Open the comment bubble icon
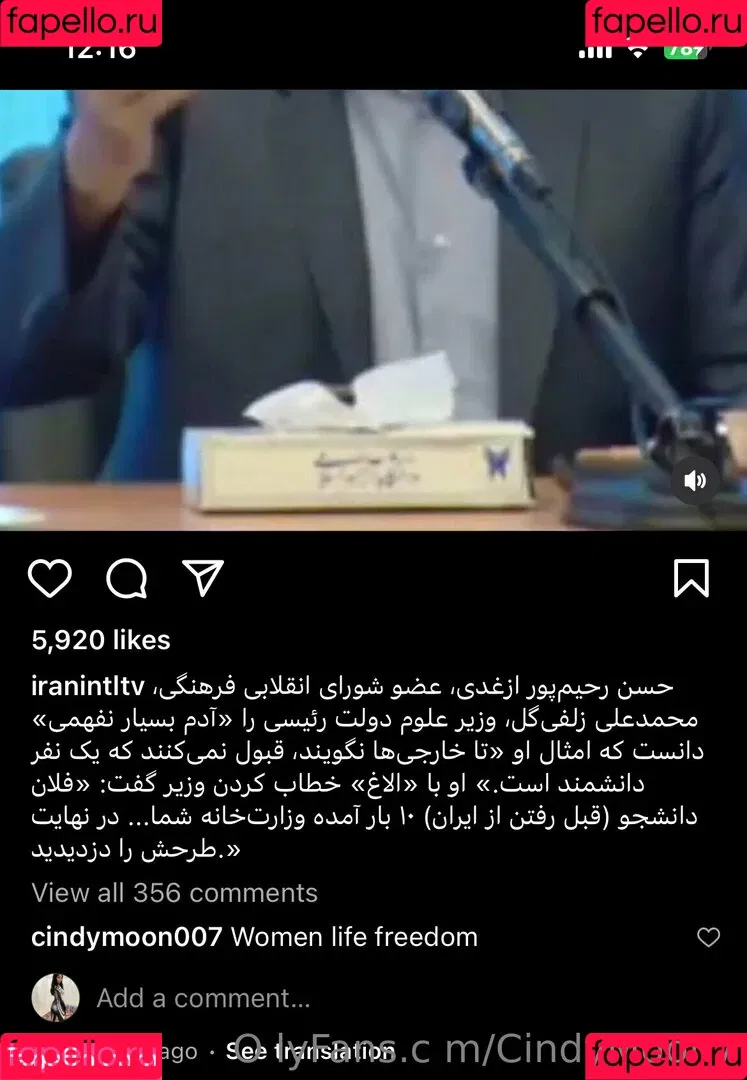This screenshot has width=747, height=1080. (127, 578)
